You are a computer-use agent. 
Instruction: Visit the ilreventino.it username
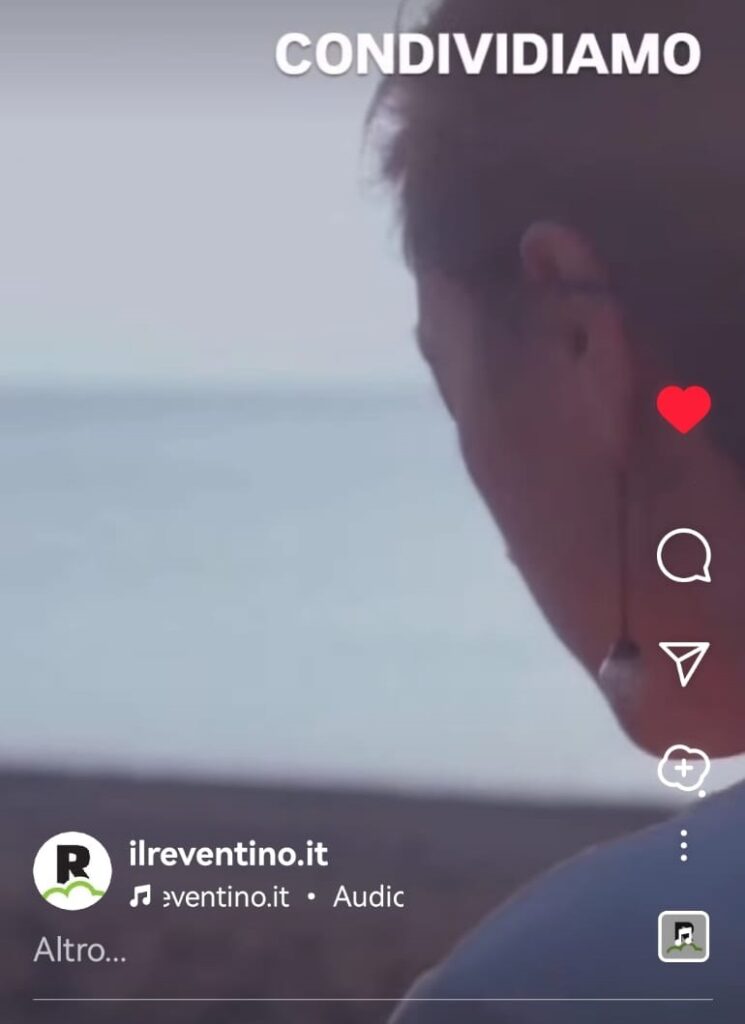pyautogui.click(x=229, y=855)
